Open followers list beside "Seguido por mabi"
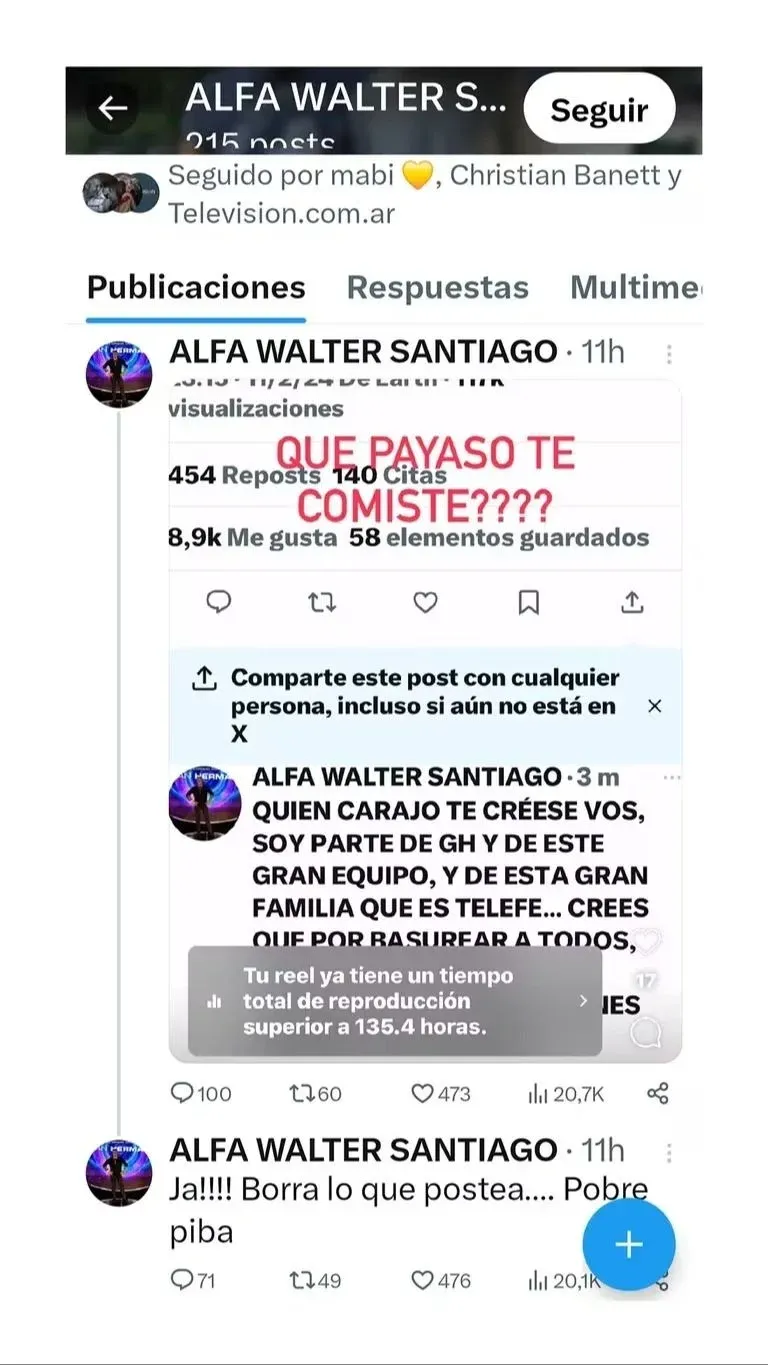 pos(121,193)
